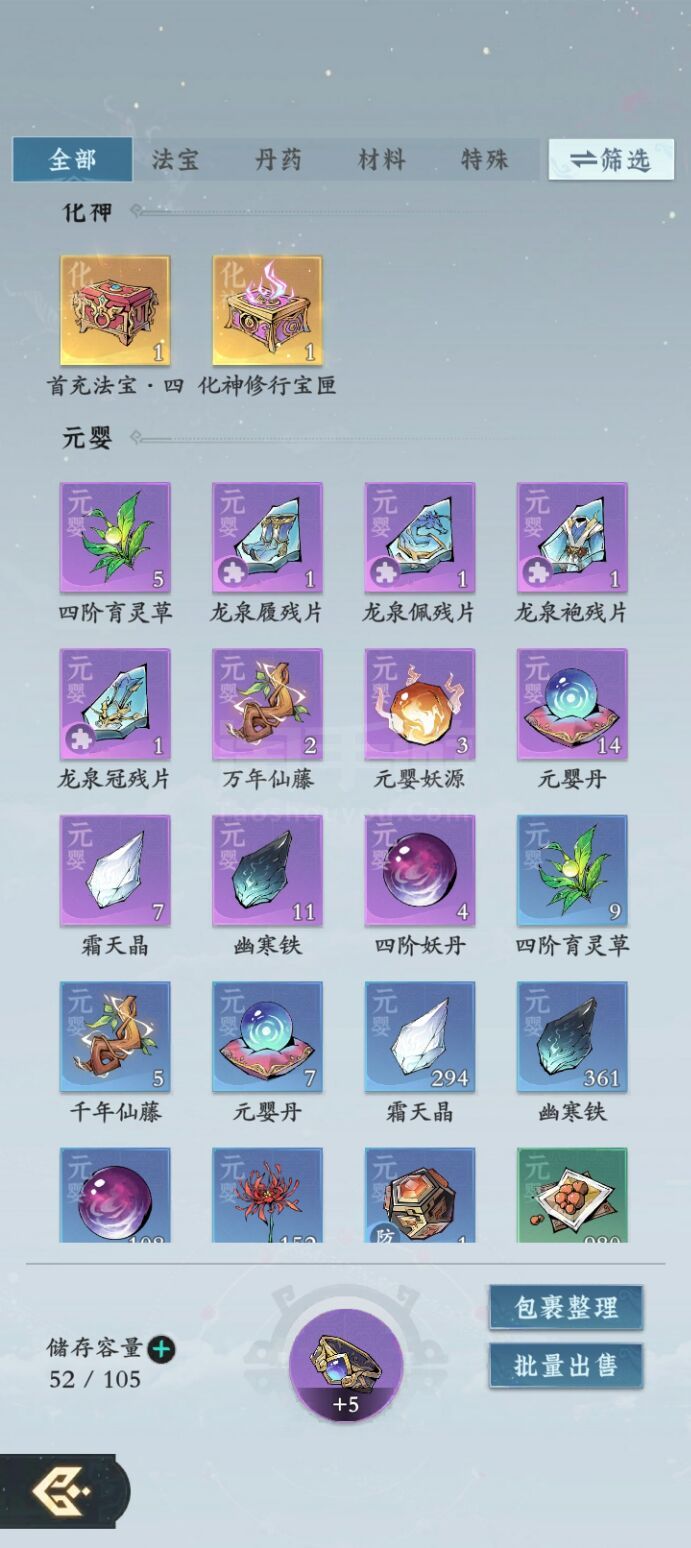Switch to the 特殊 tab
Viewport: 691px width, 1548px height.
(x=485, y=160)
